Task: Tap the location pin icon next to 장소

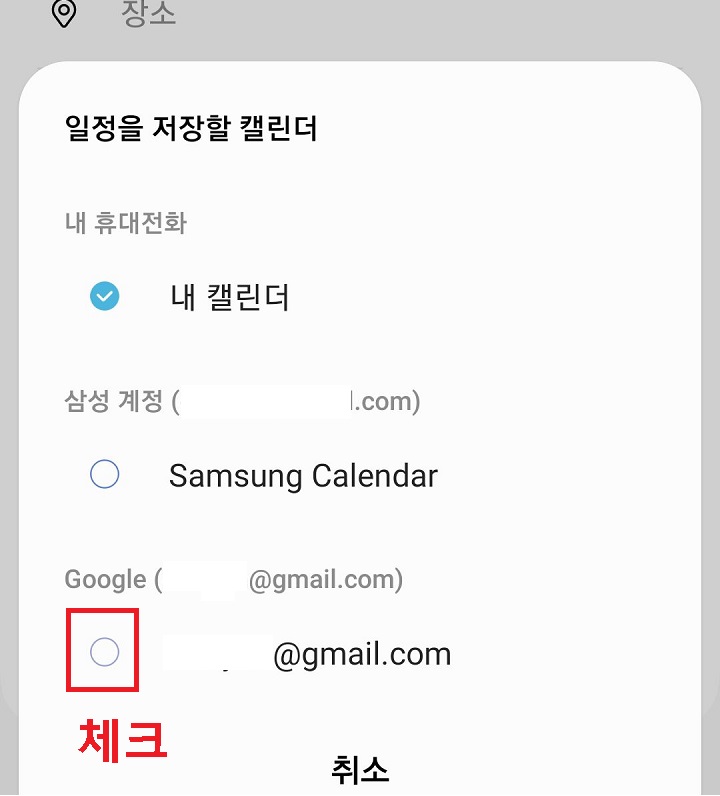Action: click(x=65, y=15)
